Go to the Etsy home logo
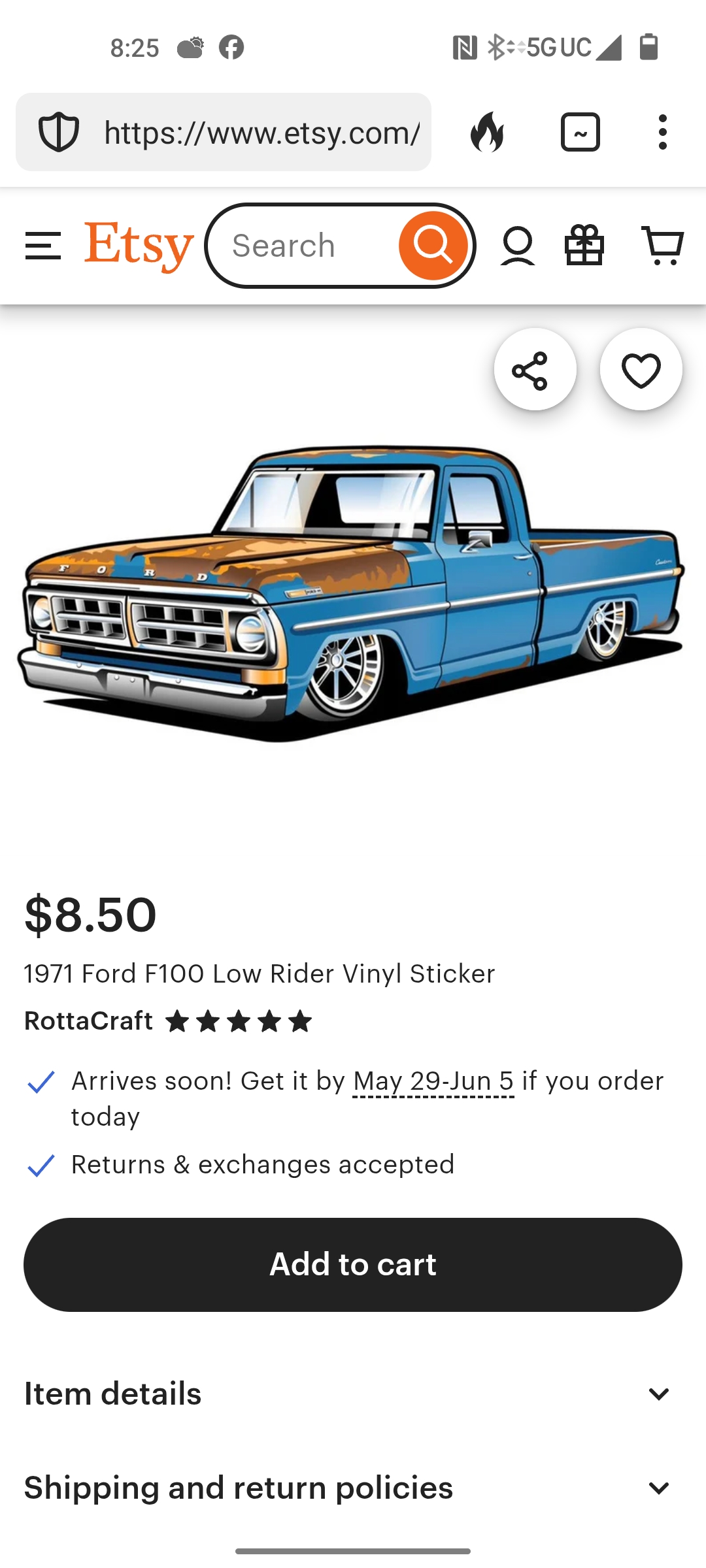This screenshot has width=706, height=1568. pyautogui.click(x=139, y=246)
